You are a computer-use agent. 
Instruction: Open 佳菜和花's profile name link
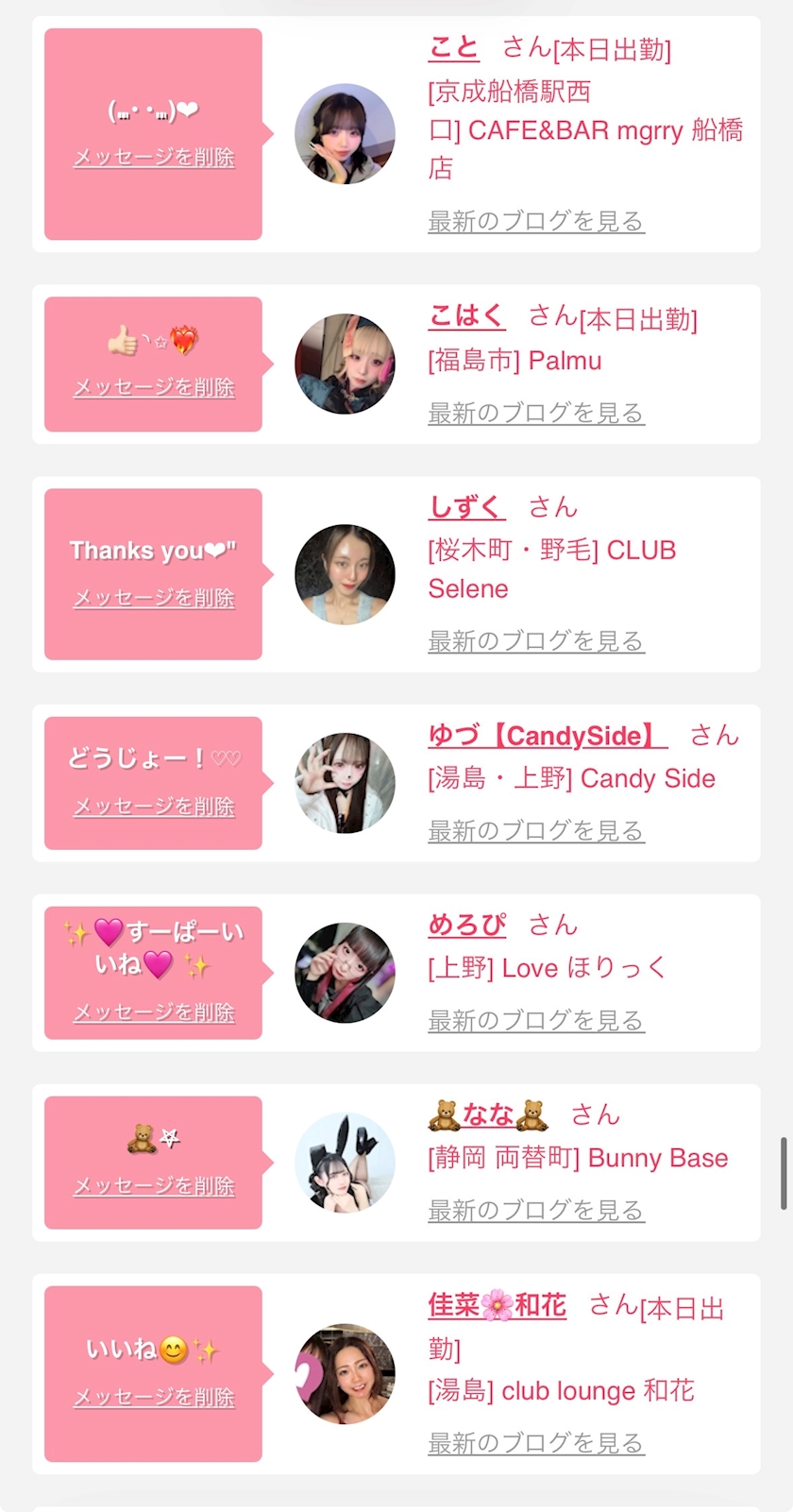(498, 1306)
